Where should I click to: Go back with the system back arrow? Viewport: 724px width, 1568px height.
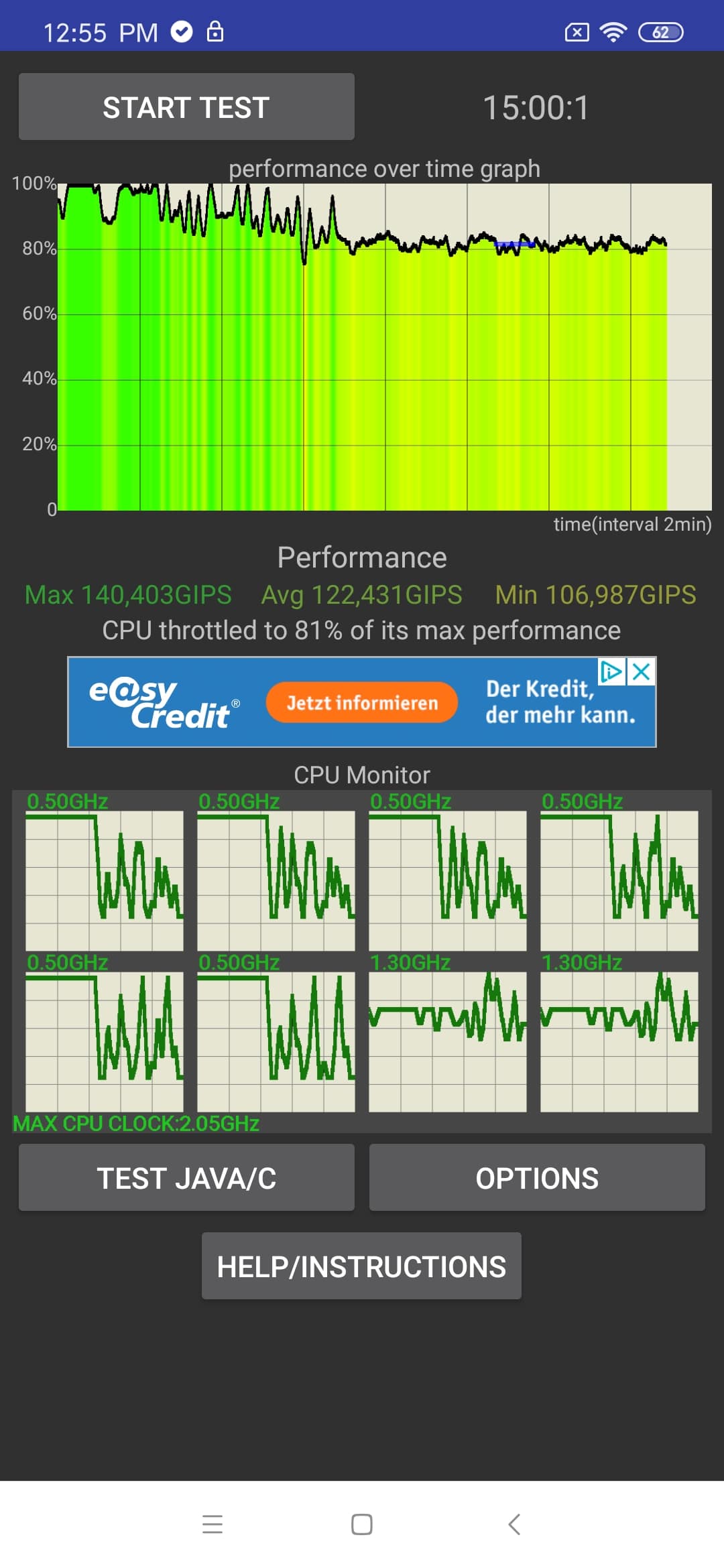pos(514,1524)
